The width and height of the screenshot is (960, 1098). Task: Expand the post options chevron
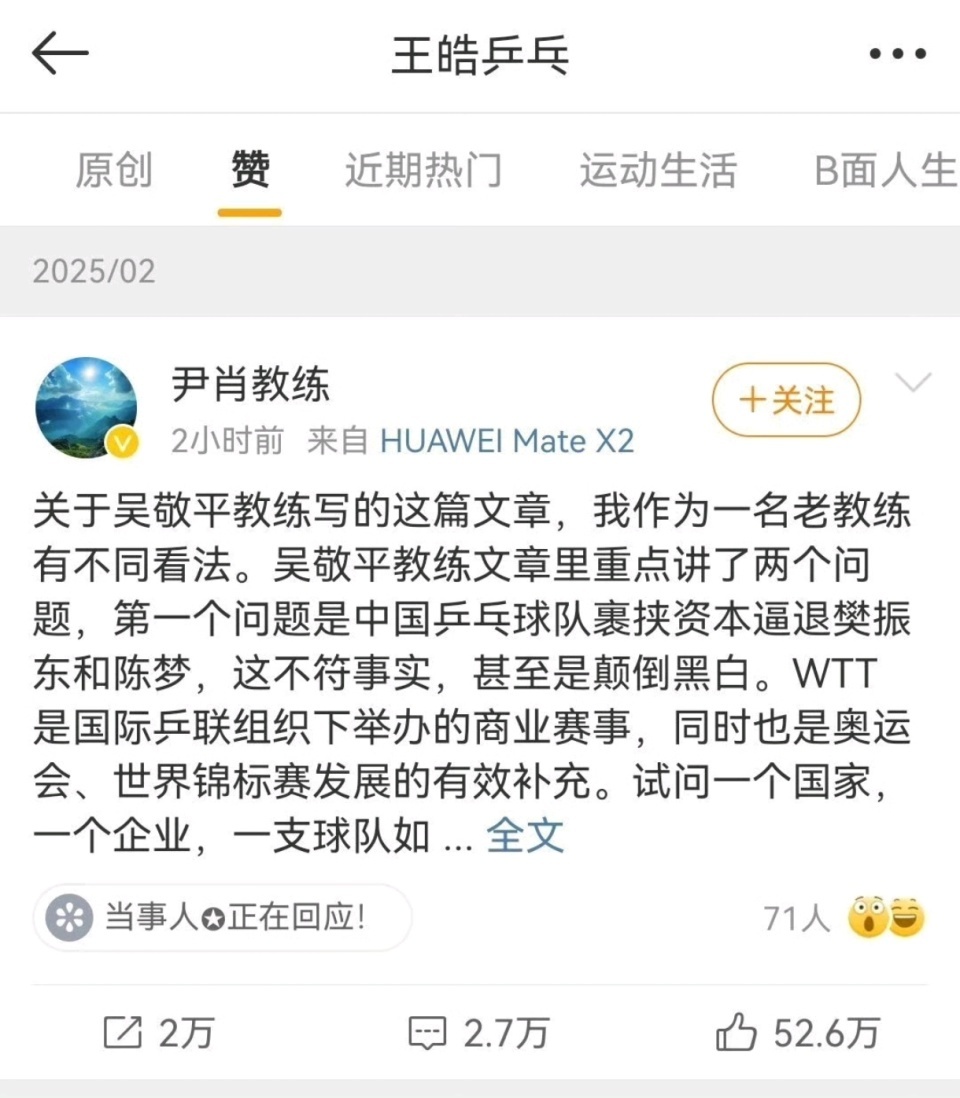pyautogui.click(x=911, y=383)
